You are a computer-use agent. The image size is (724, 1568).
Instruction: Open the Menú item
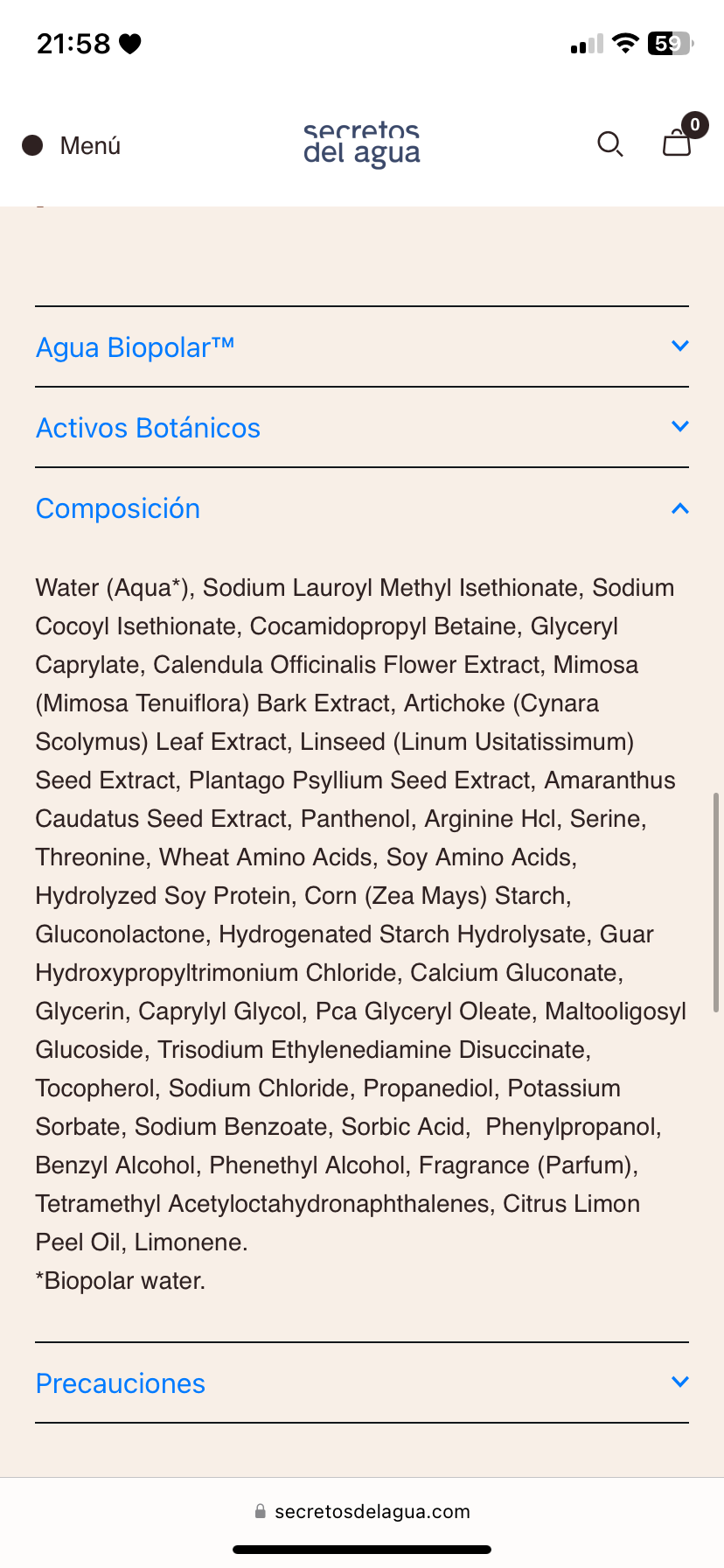pyautogui.click(x=90, y=145)
